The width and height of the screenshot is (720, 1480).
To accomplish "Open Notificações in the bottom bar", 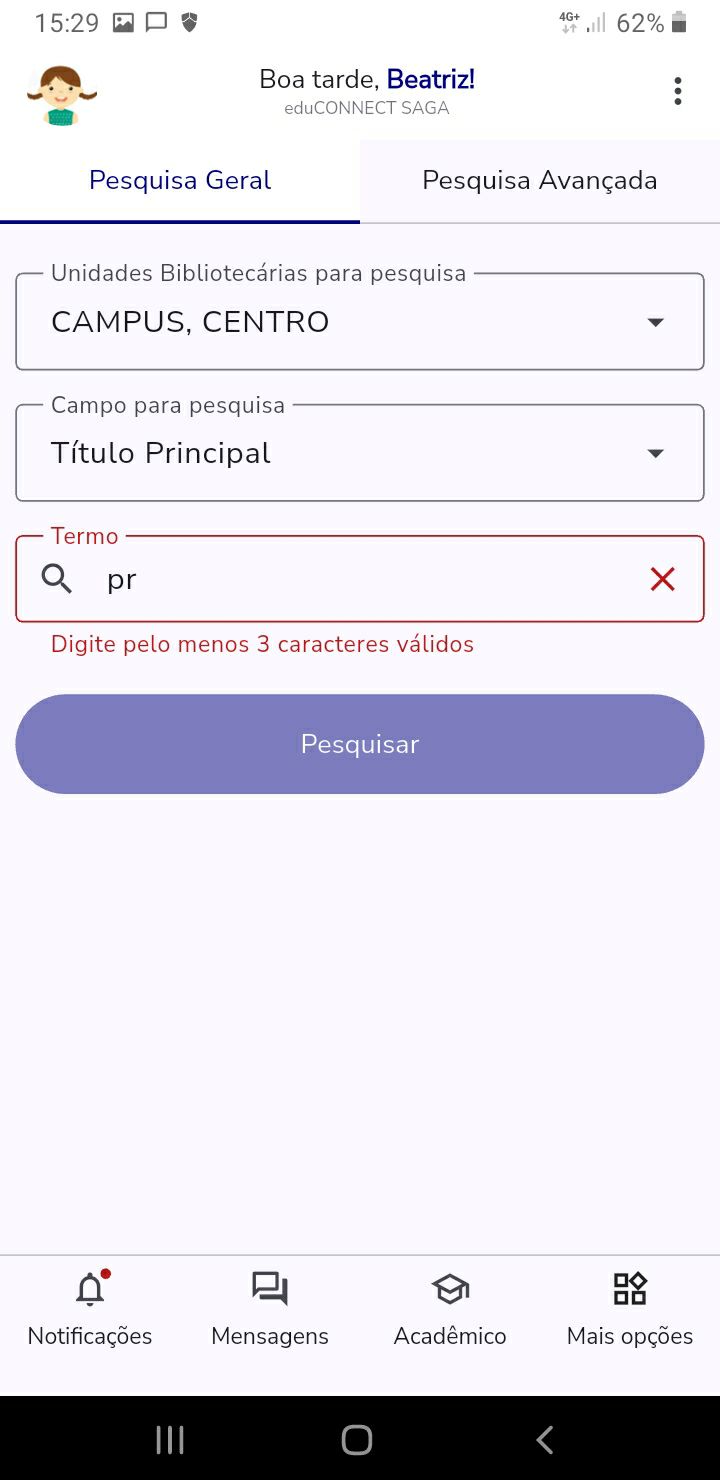I will click(90, 1308).
